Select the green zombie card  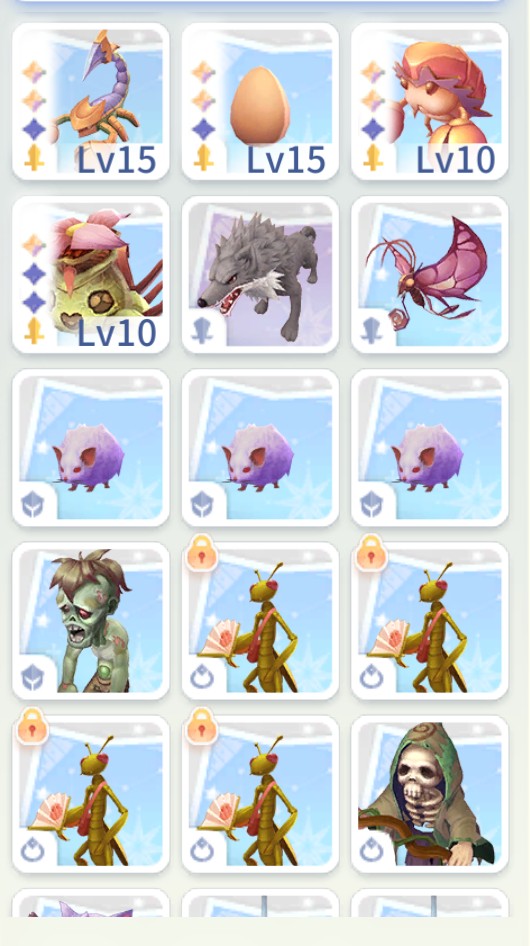point(91,621)
